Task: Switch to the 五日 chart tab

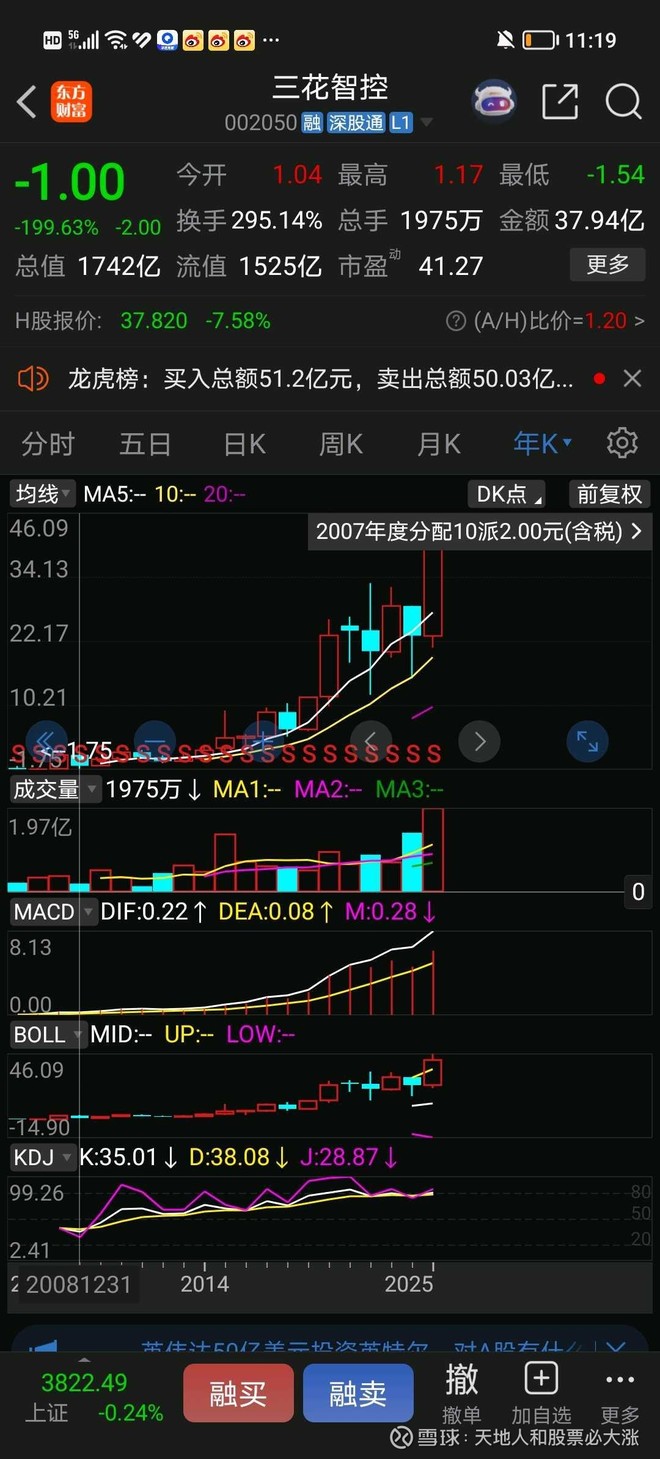Action: tap(145, 443)
